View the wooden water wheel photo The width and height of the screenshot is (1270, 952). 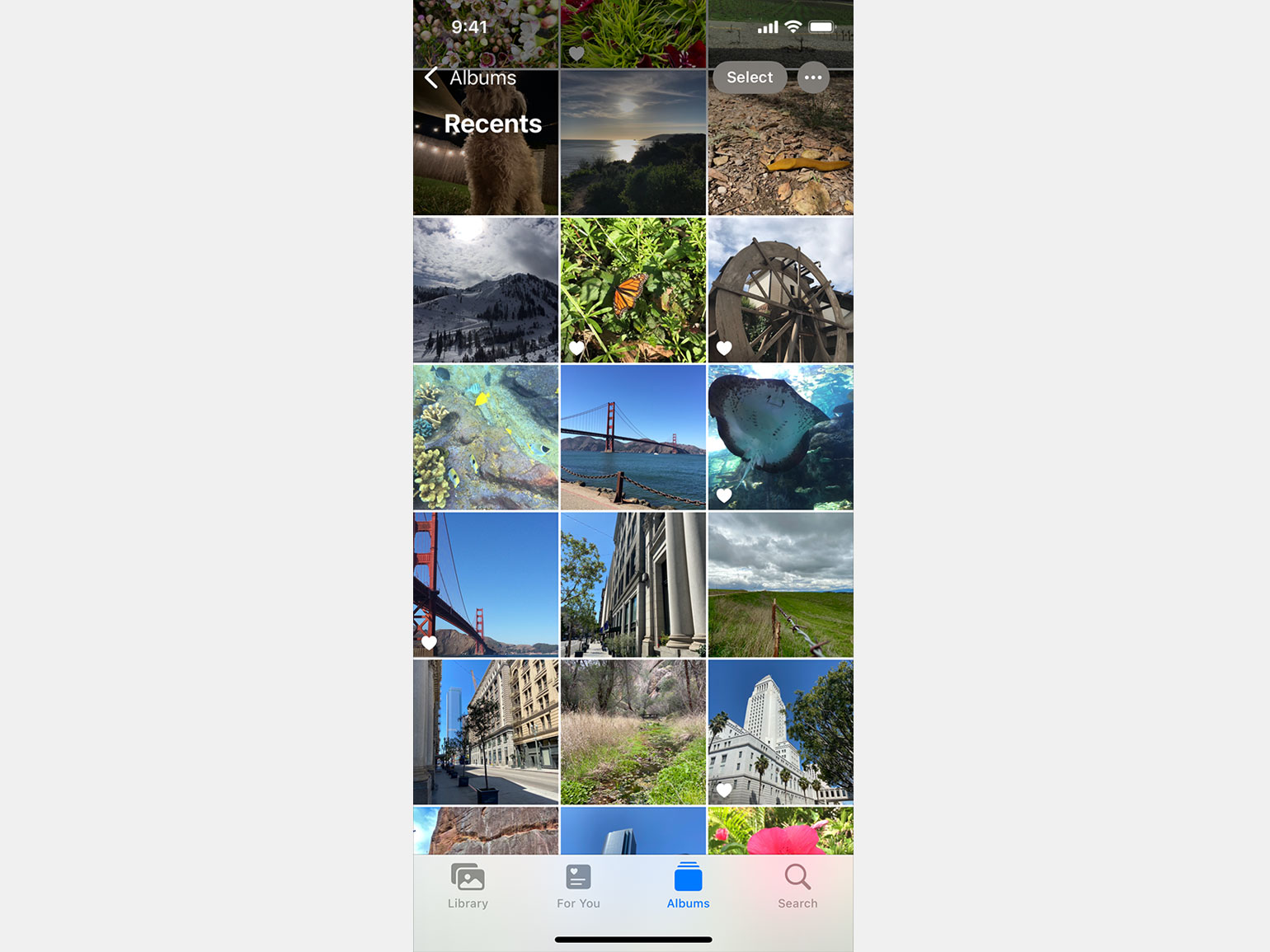(x=780, y=290)
